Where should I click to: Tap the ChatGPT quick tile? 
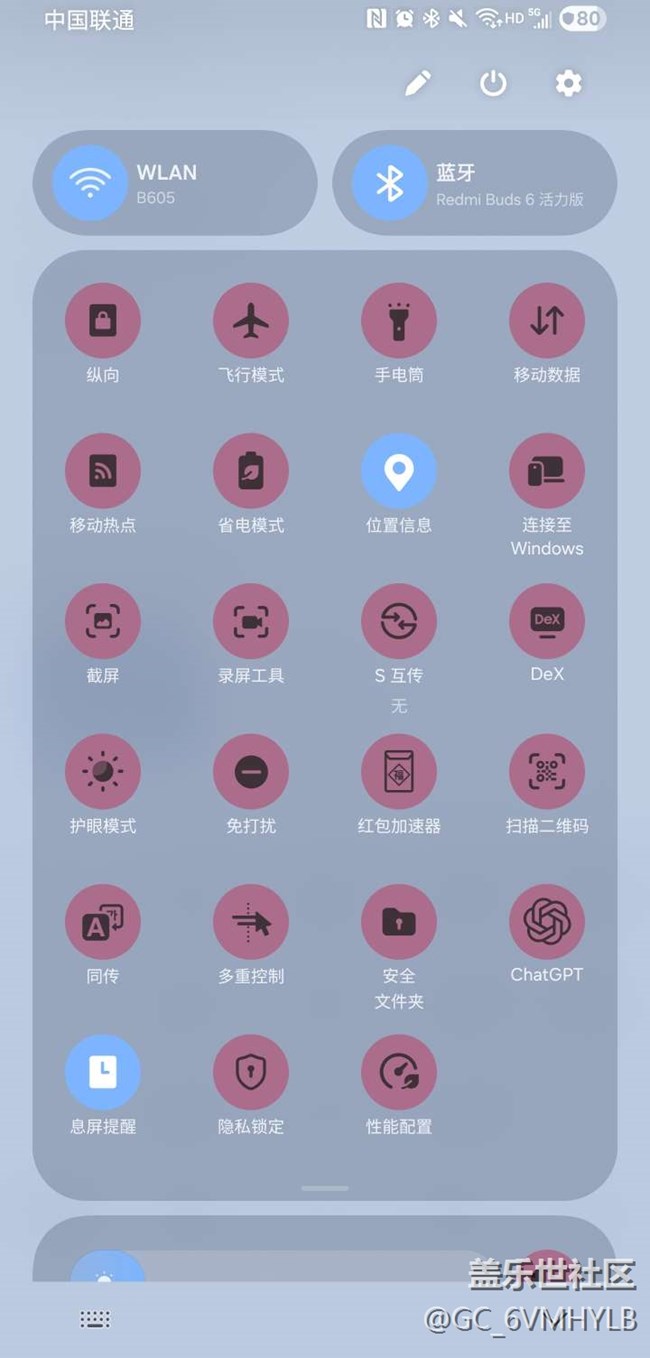(547, 922)
